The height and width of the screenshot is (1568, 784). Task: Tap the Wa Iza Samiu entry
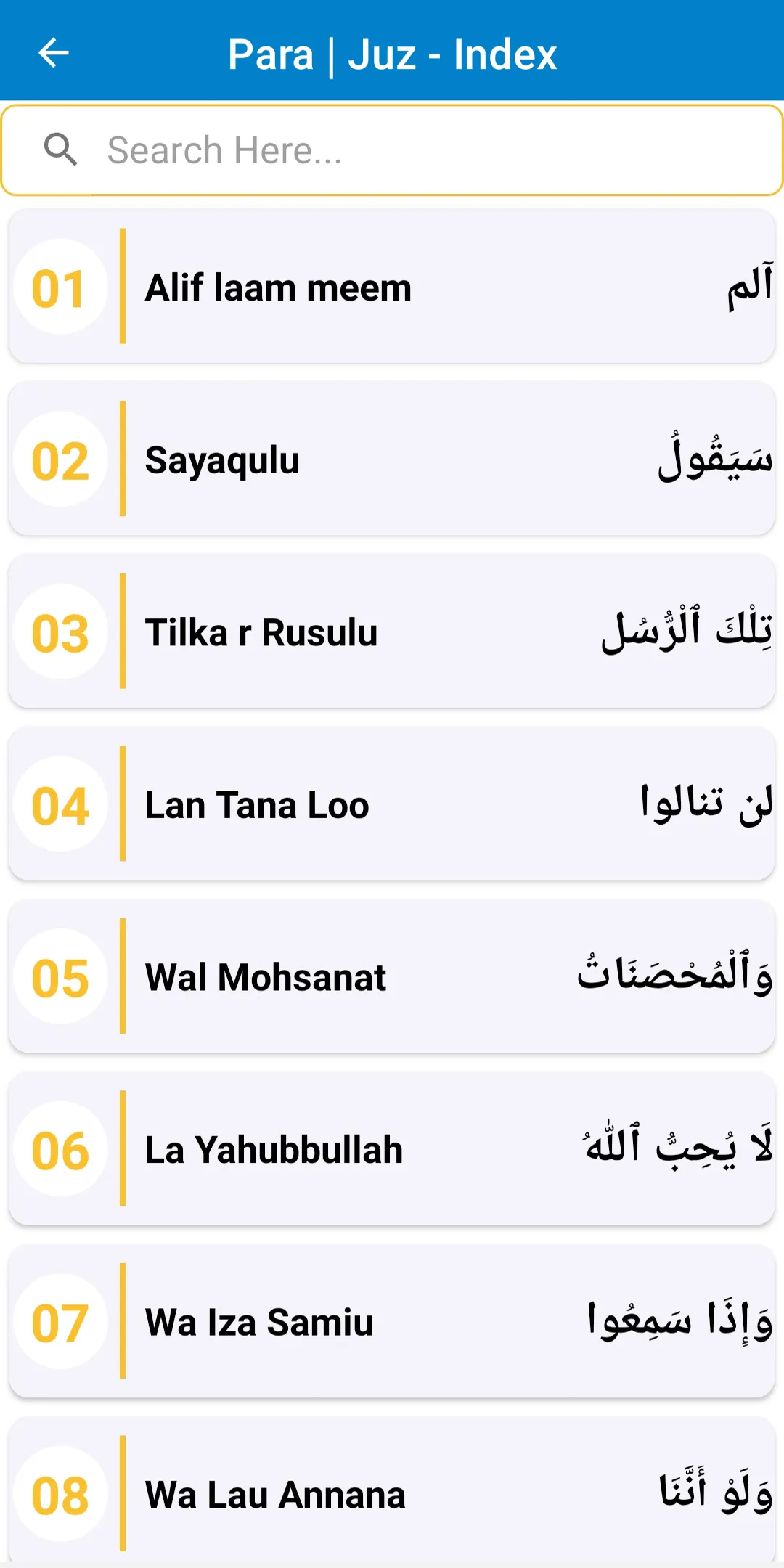click(392, 1321)
